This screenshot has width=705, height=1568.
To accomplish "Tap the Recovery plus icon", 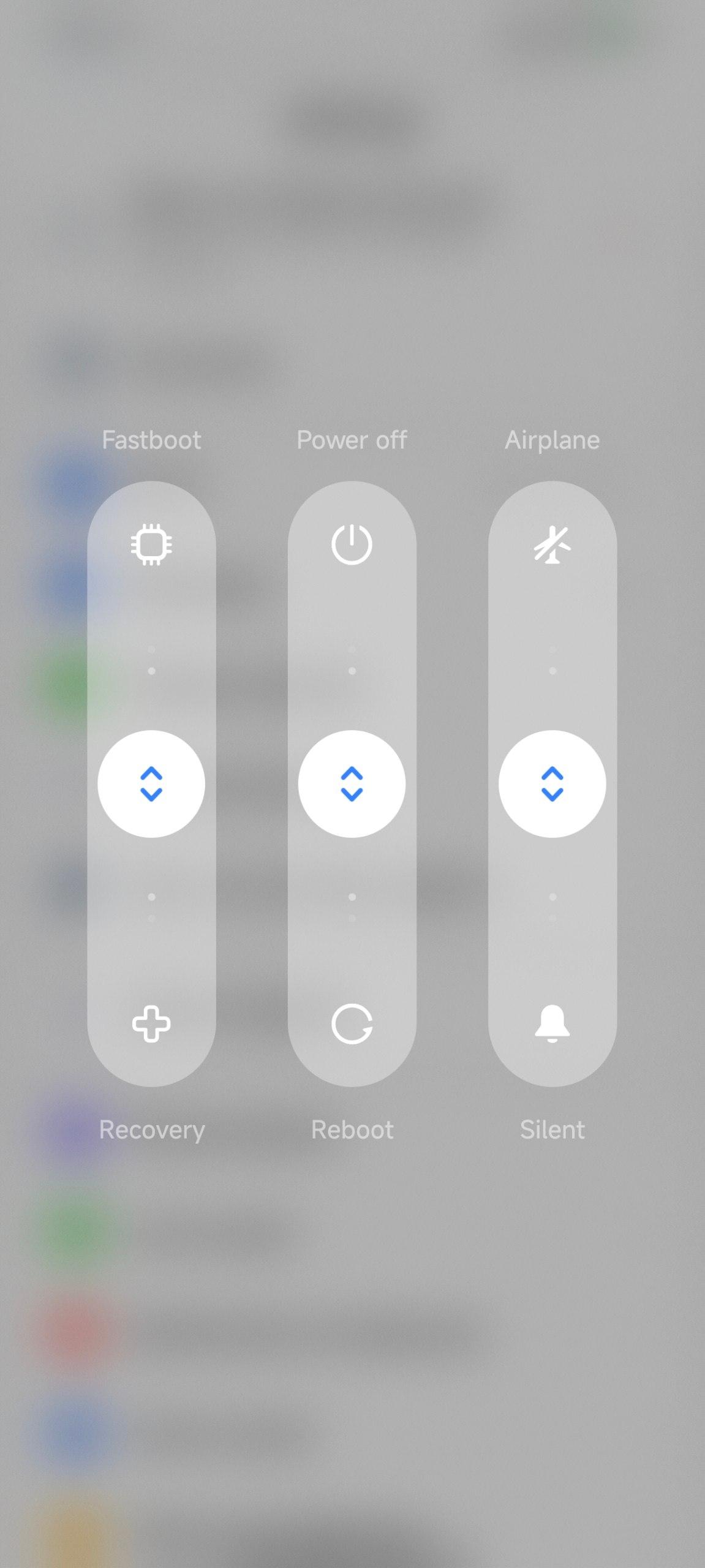I will click(x=151, y=1023).
